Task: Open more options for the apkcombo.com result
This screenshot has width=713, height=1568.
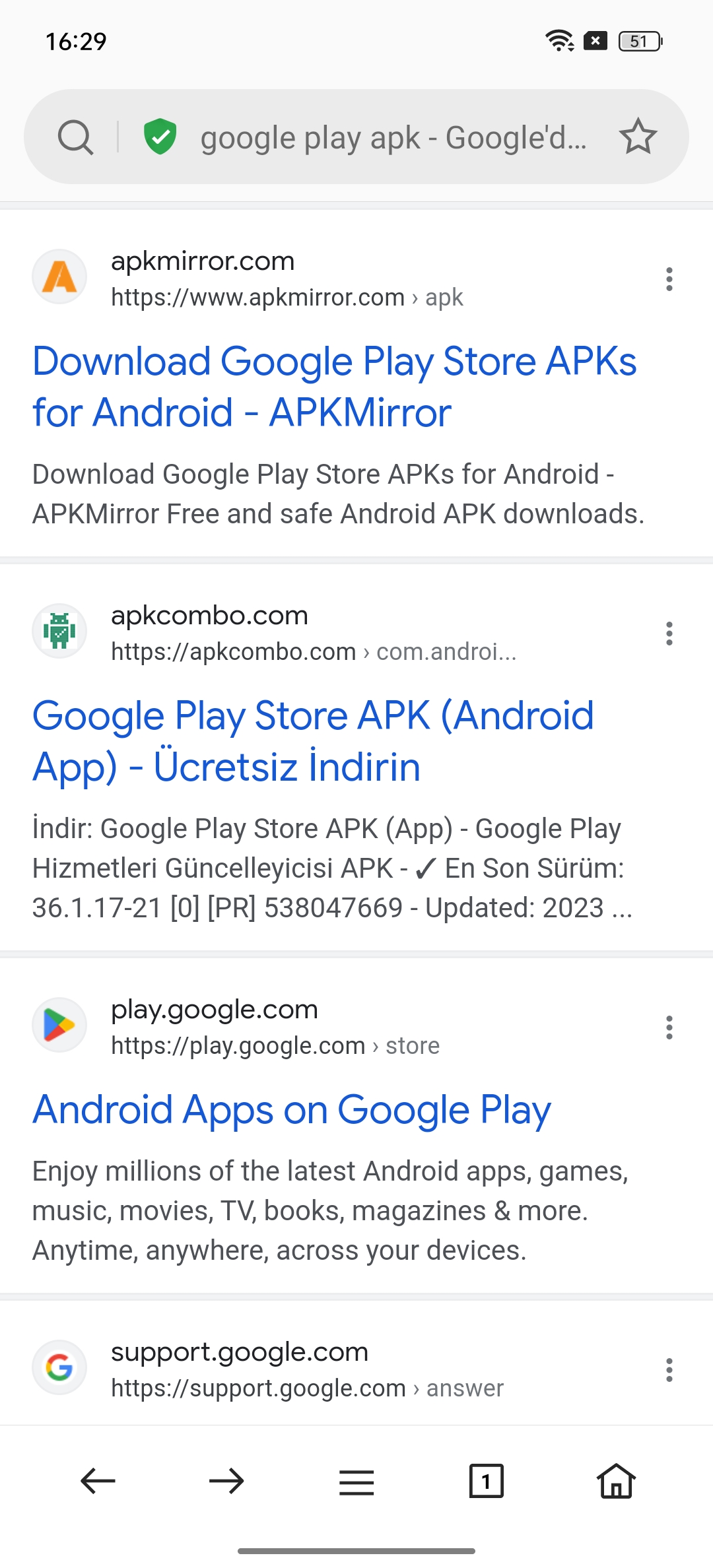Action: 669,634
